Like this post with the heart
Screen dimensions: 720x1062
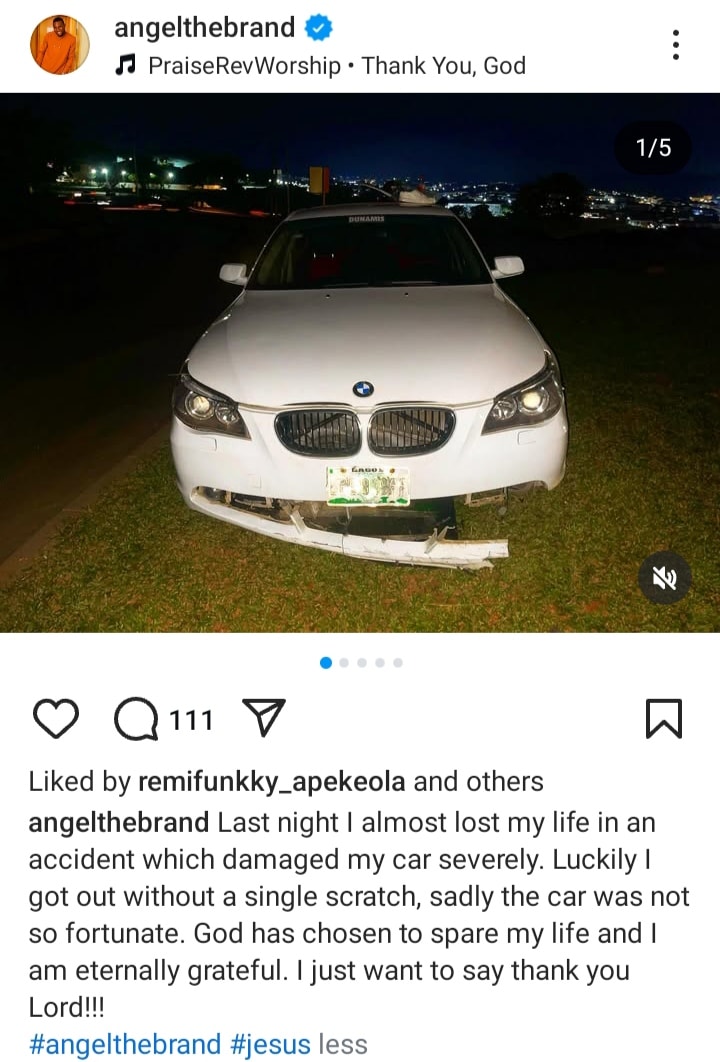56,719
